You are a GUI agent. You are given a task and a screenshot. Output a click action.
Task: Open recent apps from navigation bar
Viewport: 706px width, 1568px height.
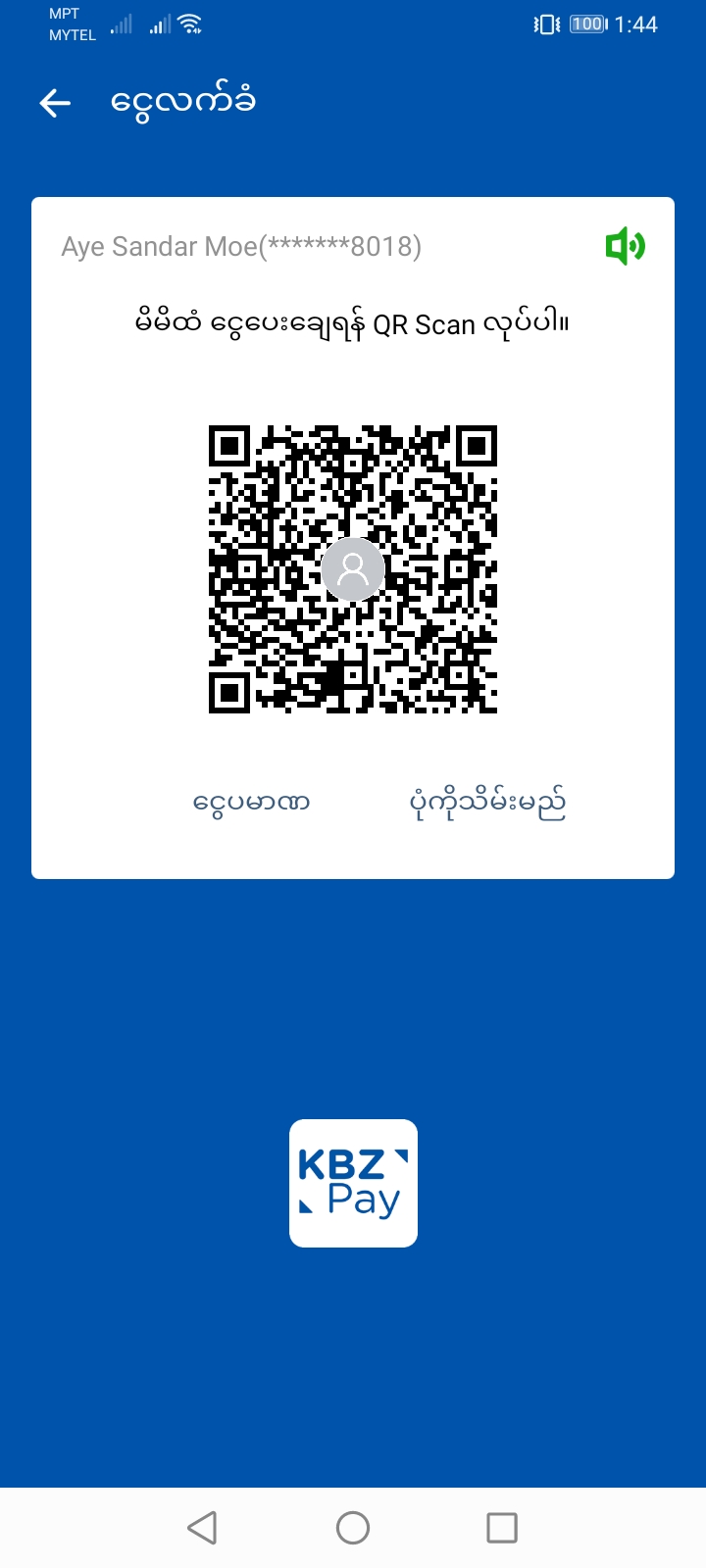tap(502, 1527)
